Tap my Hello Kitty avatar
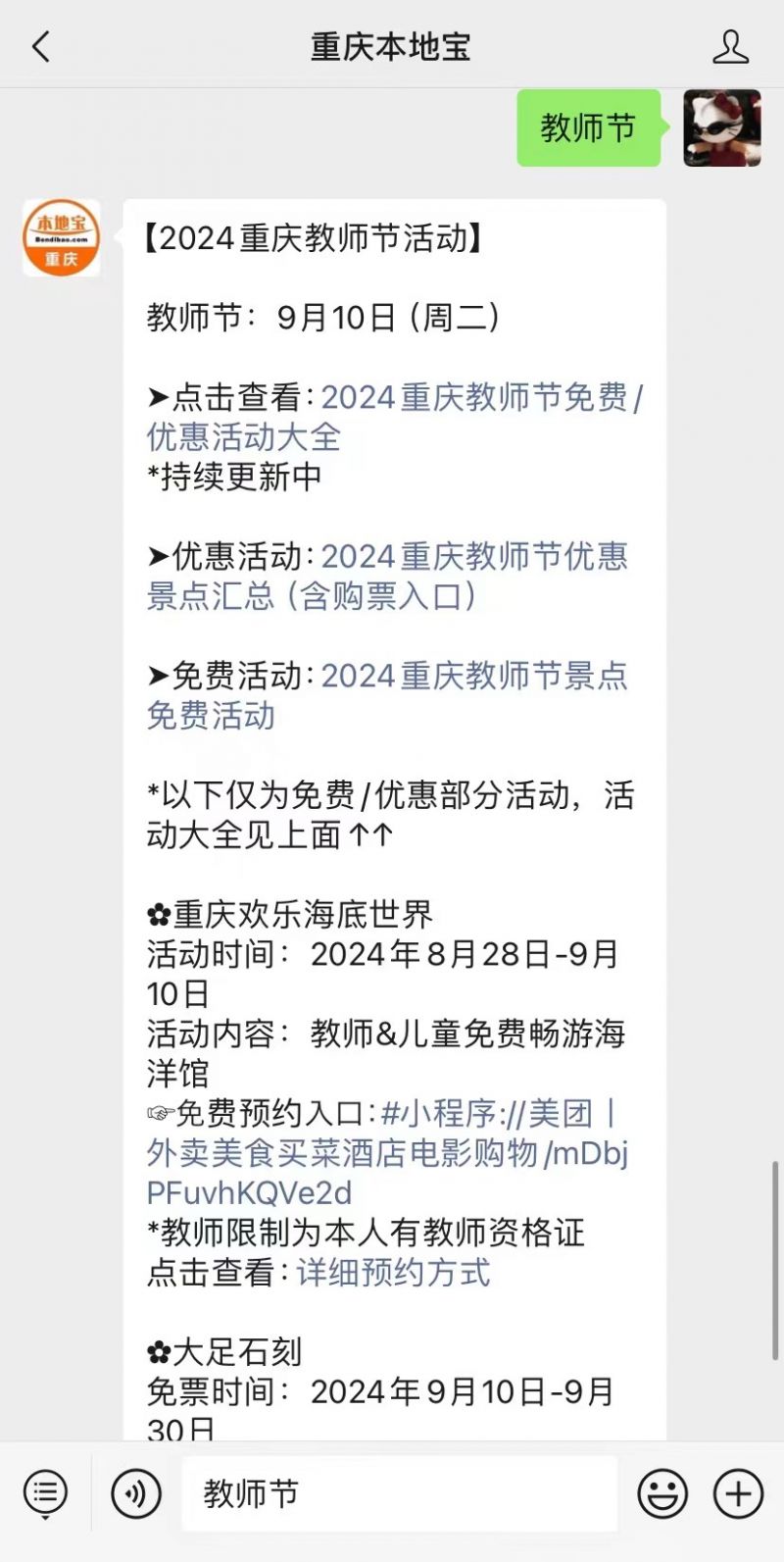Screen dimensions: 784x1562 click(x=722, y=128)
